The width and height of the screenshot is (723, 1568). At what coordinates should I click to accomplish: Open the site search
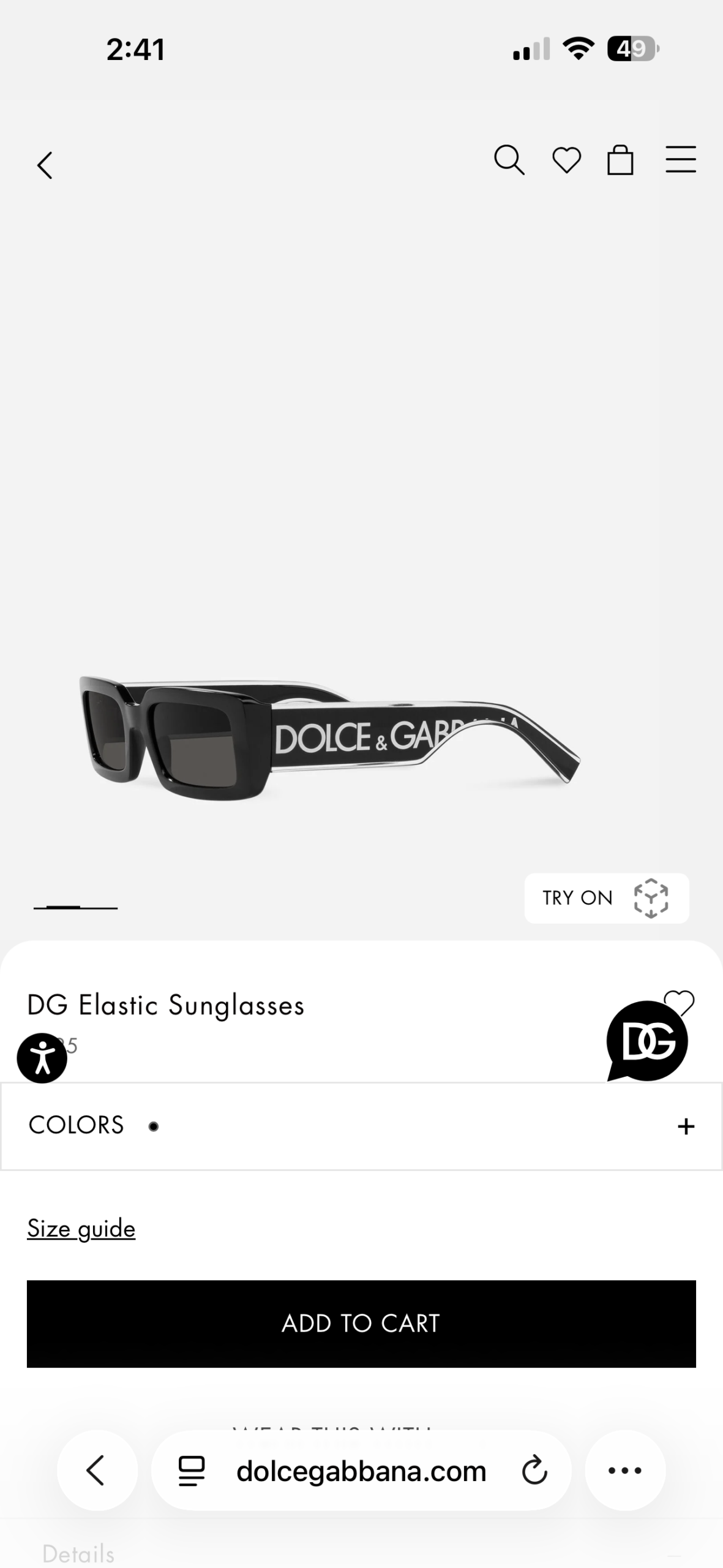[509, 160]
